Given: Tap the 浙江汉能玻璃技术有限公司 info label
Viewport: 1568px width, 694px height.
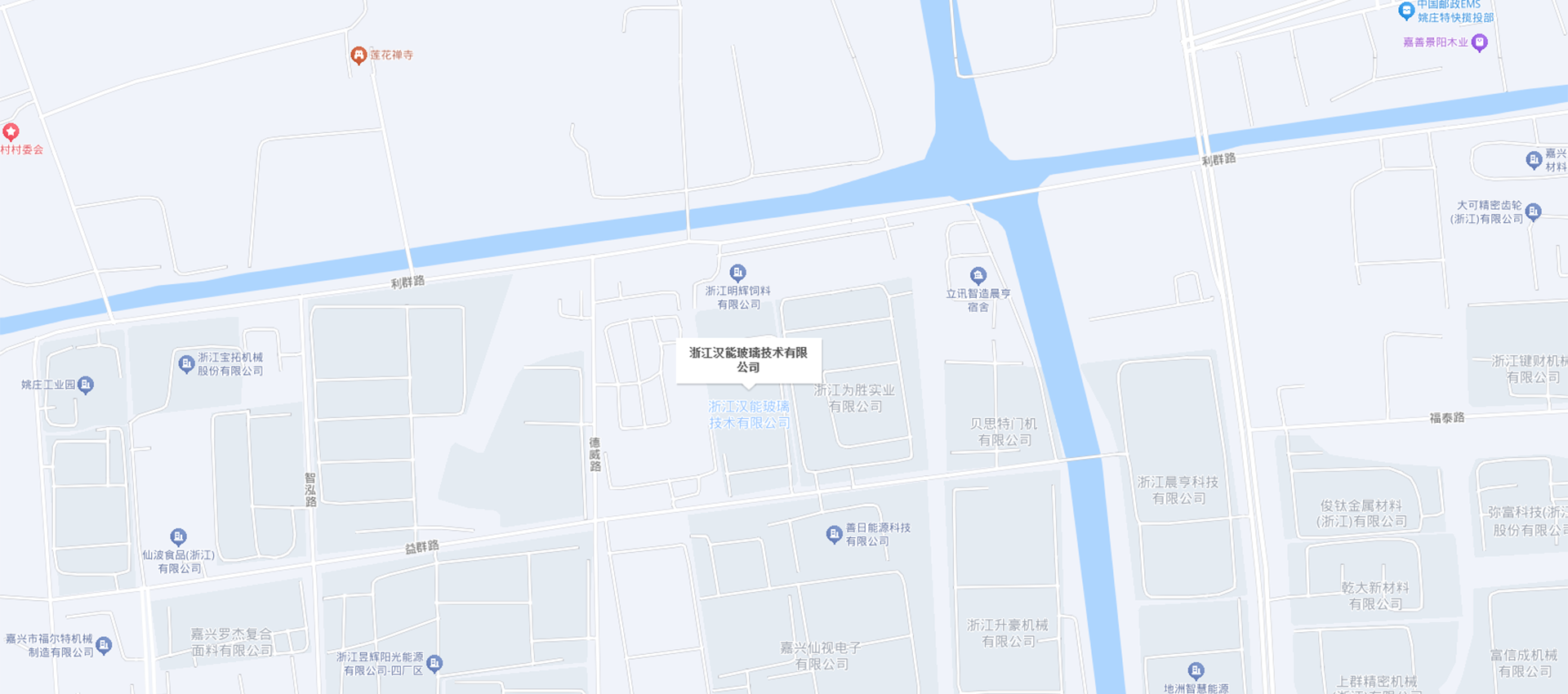Looking at the screenshot, I should (x=748, y=360).
